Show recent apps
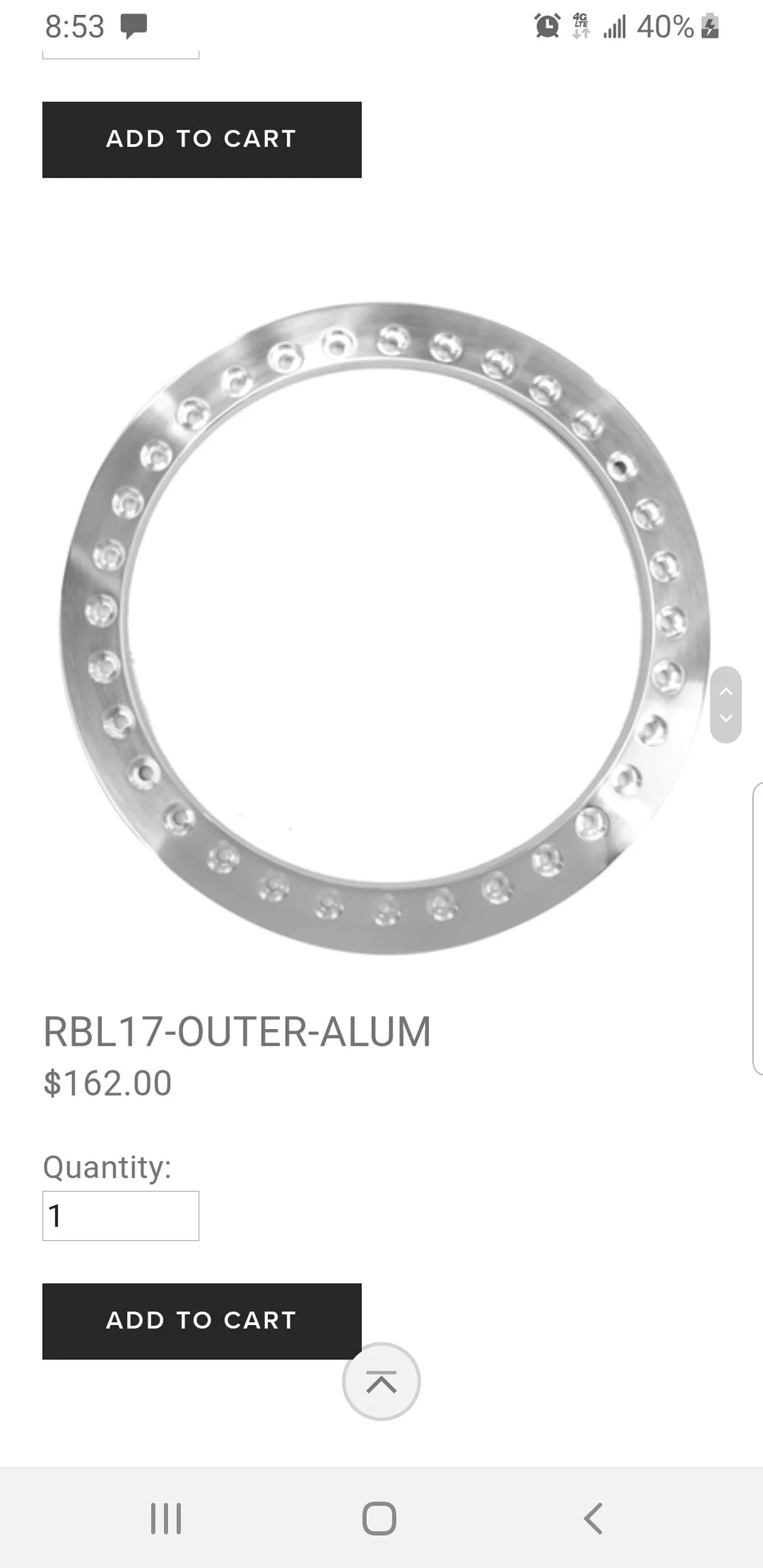763x1568 pixels. click(x=166, y=1518)
